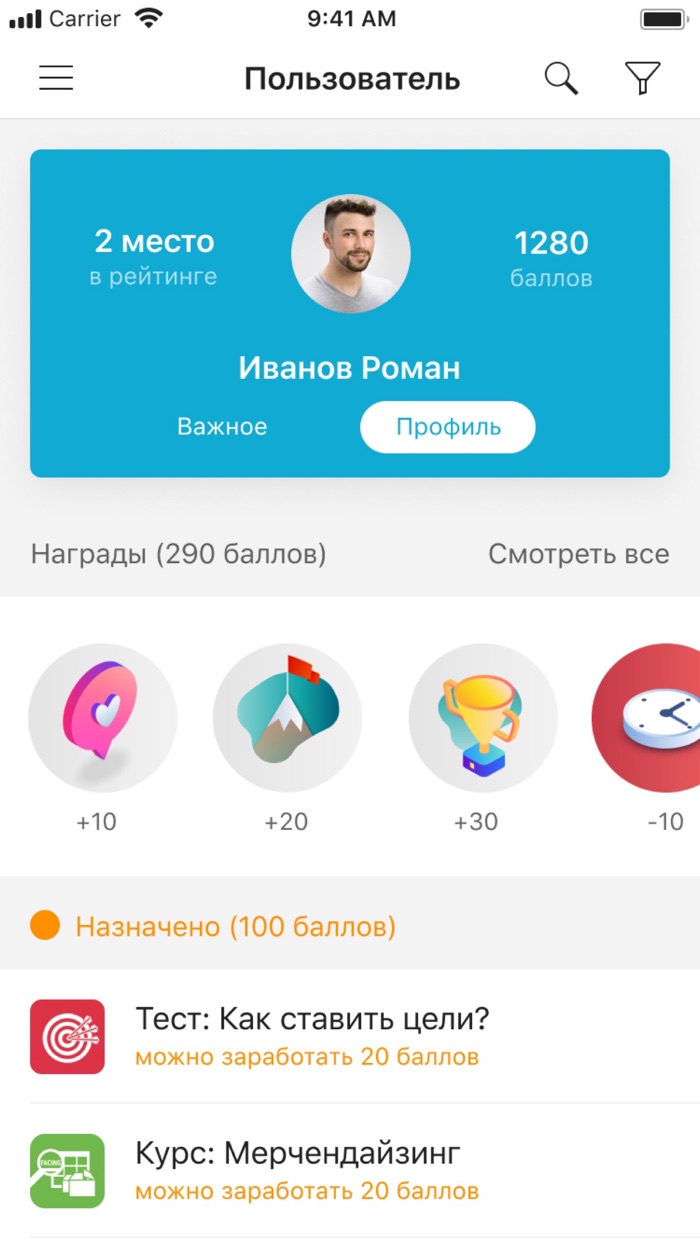View all awards via Смотреть все
Screen dimensions: 700x1244
[578, 554]
